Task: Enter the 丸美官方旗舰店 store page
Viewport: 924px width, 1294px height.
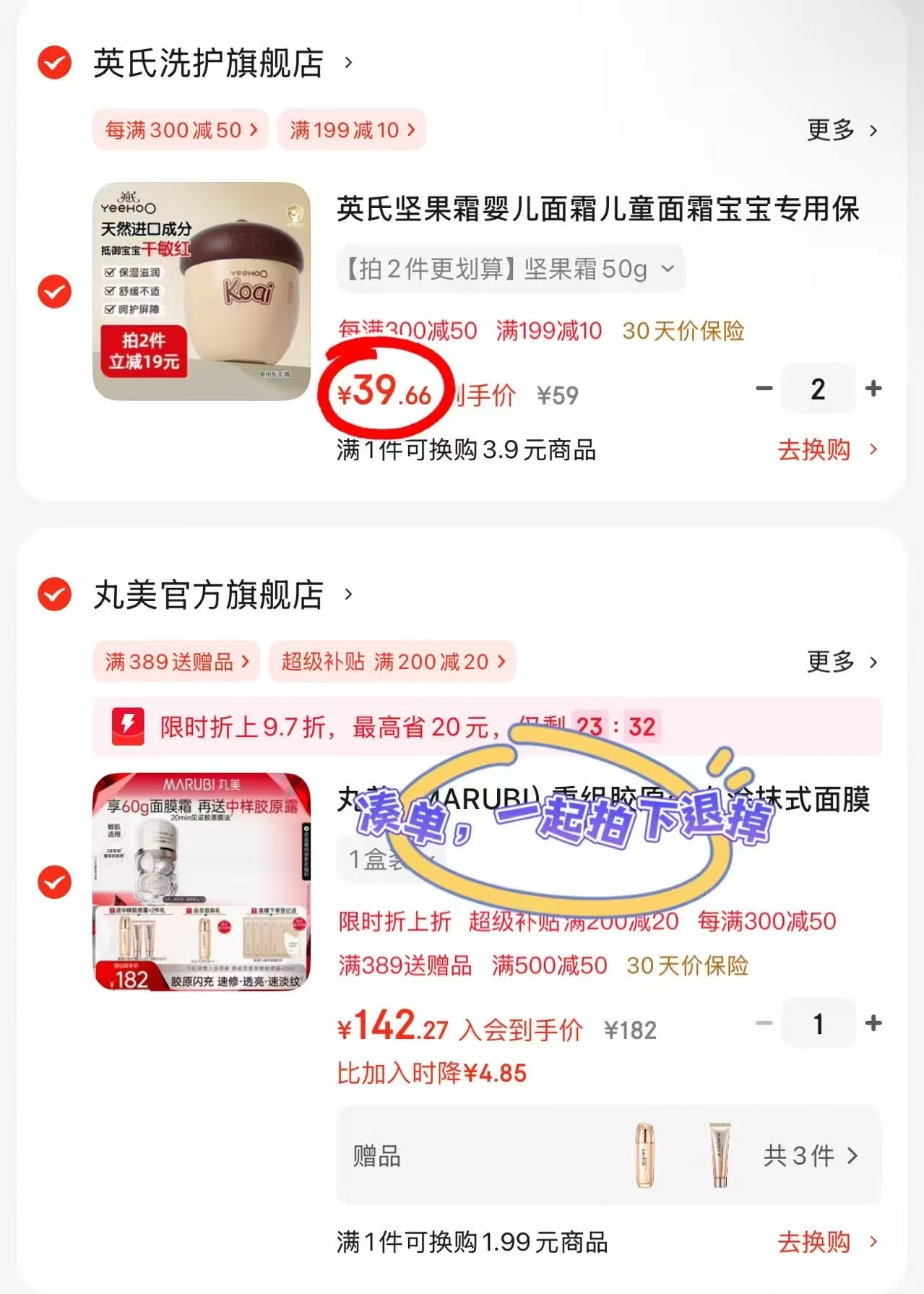Action: (210, 595)
